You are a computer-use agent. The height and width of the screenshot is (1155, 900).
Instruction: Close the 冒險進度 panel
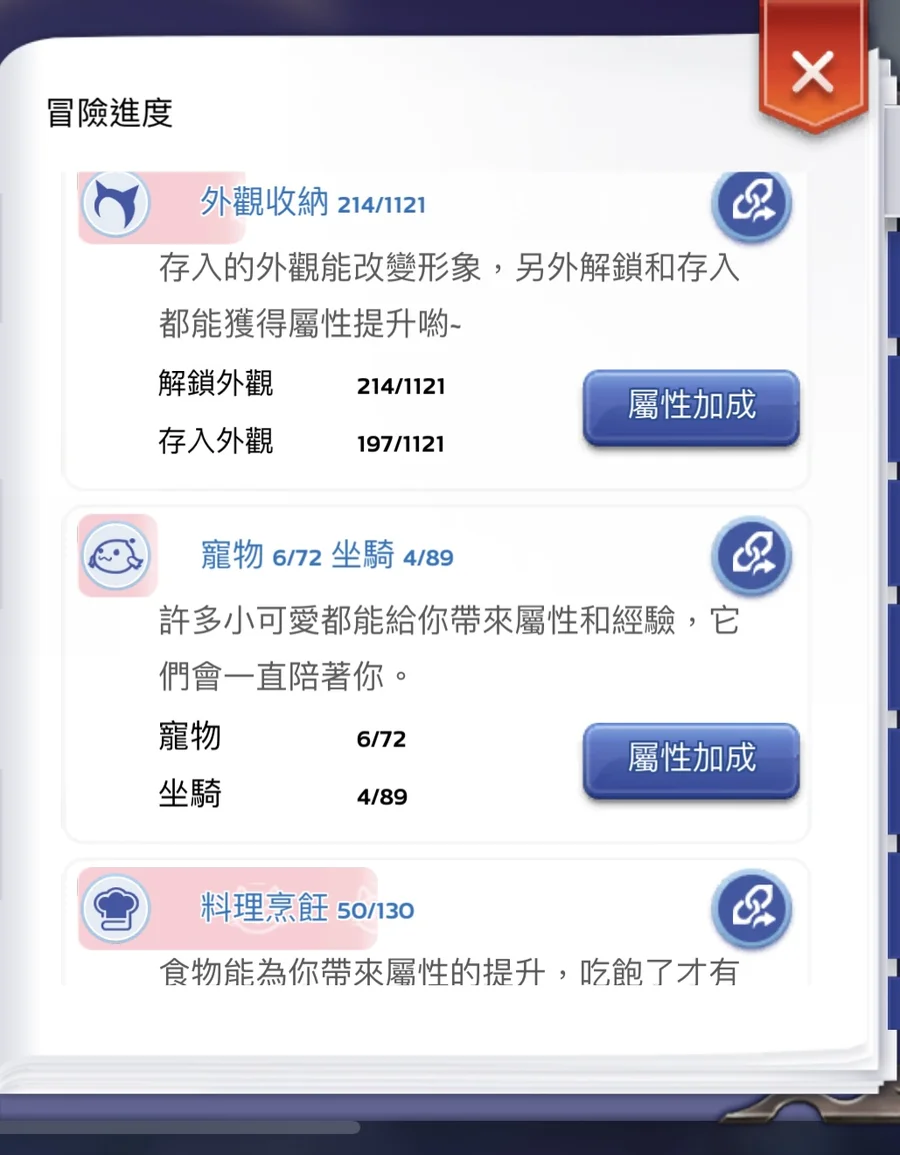click(x=811, y=72)
